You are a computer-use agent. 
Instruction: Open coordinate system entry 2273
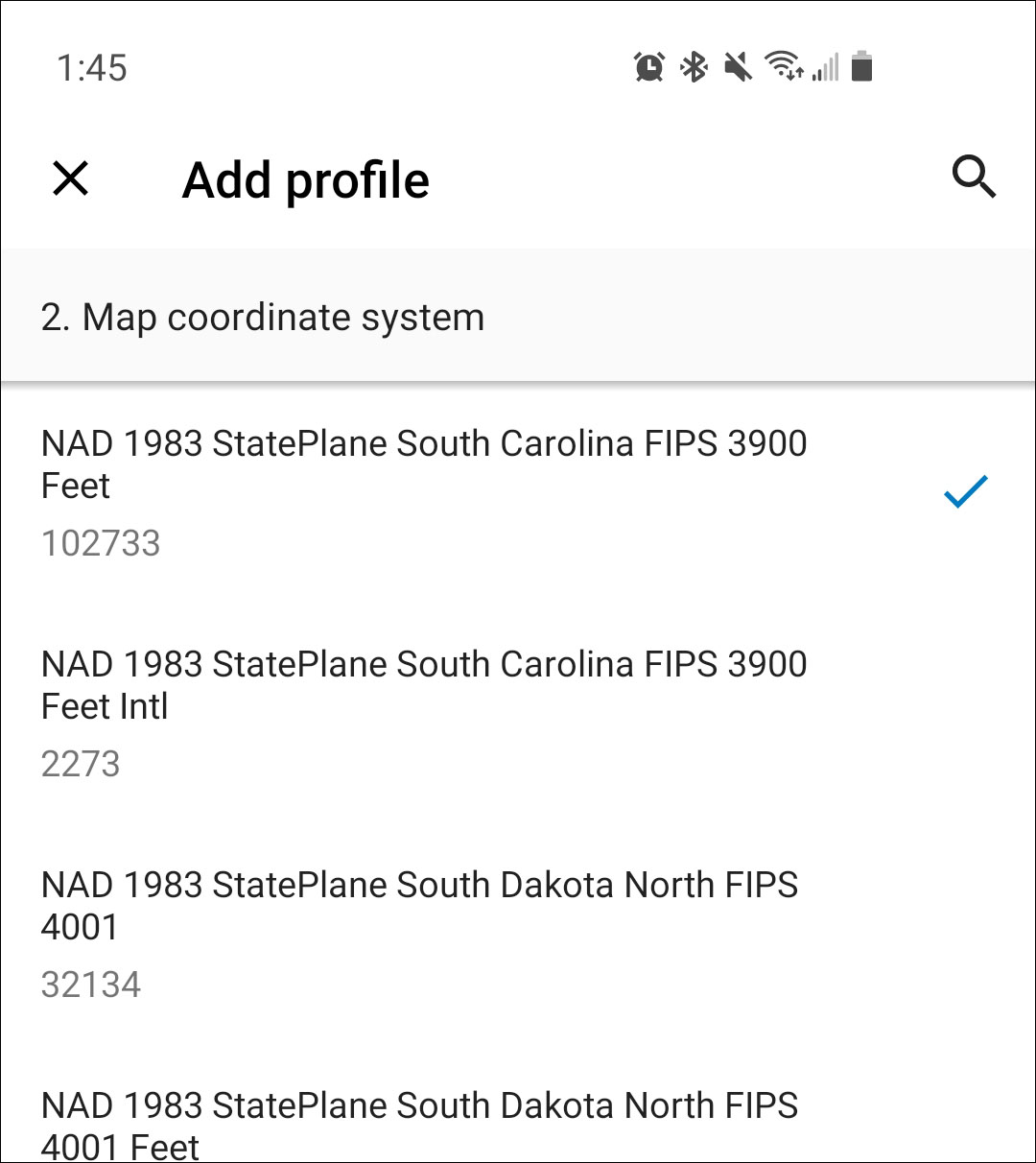pos(82,764)
